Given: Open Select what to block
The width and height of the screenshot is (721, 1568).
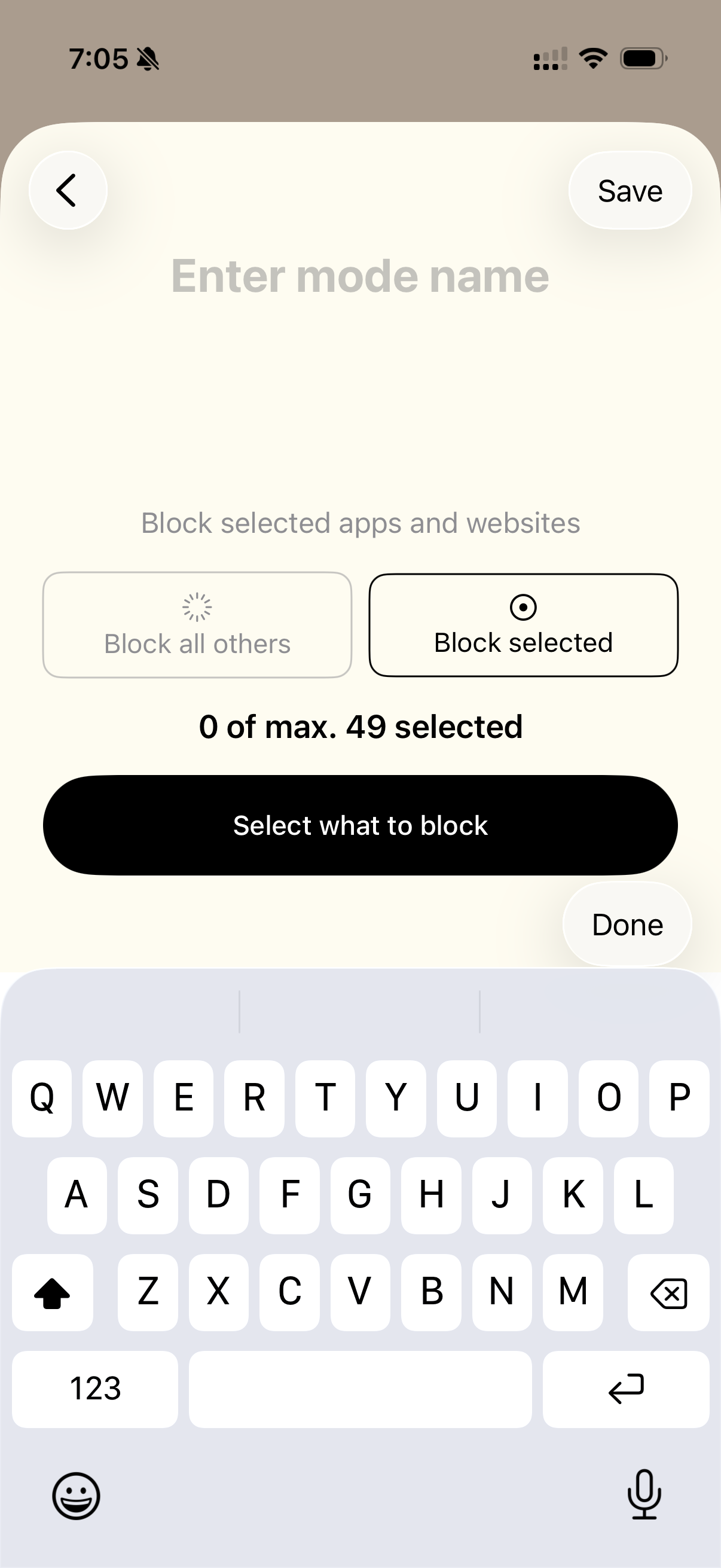Looking at the screenshot, I should click(360, 825).
